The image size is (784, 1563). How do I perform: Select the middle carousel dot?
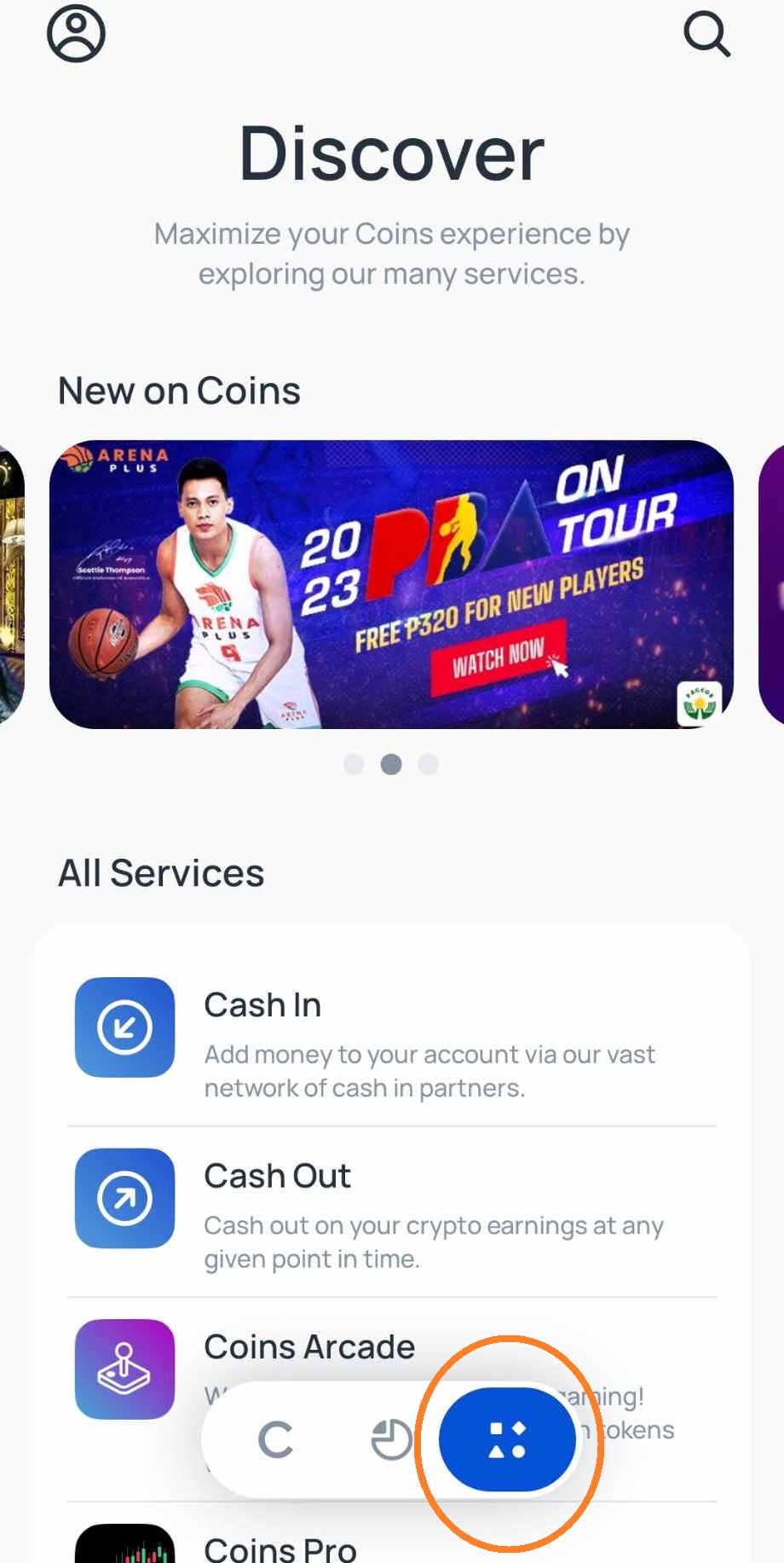coord(392,765)
